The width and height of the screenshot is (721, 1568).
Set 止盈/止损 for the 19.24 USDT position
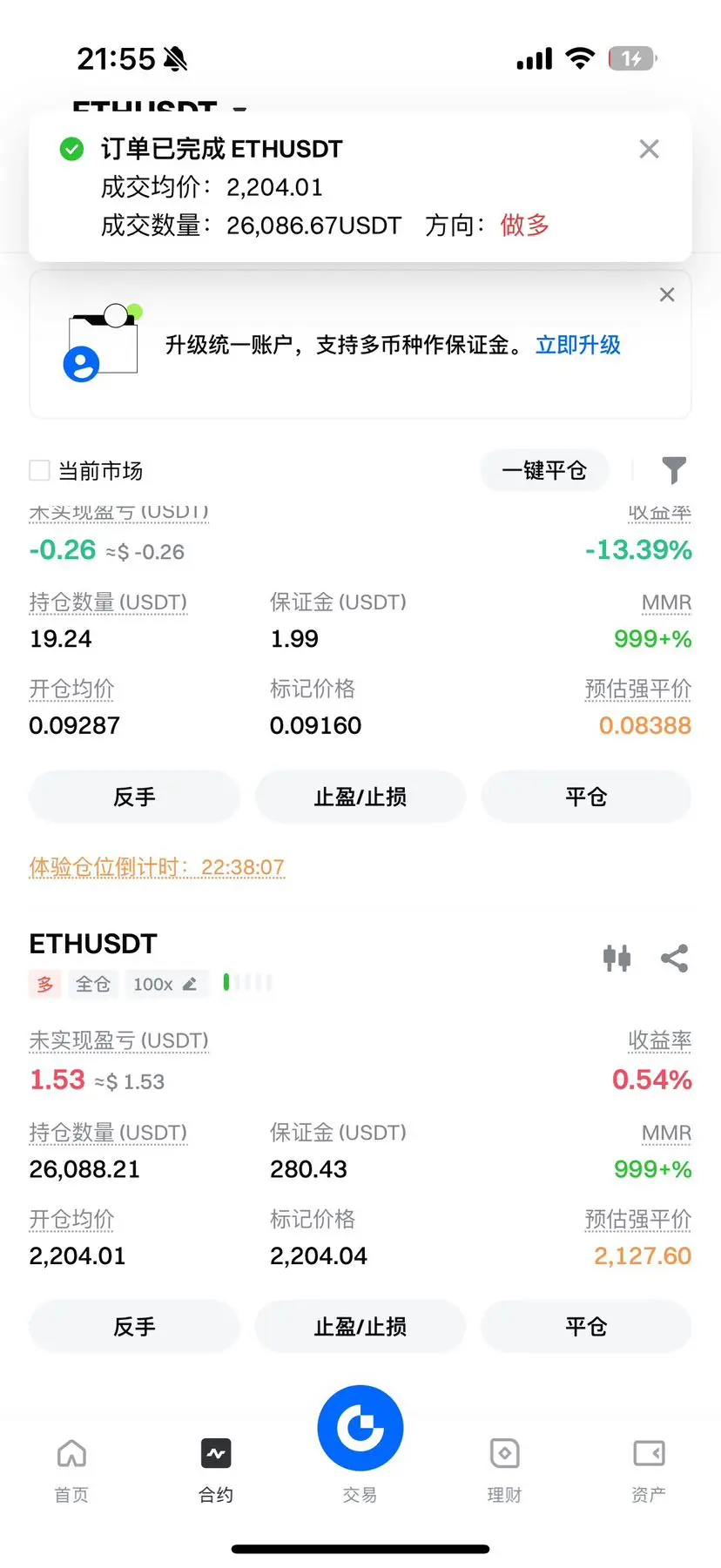click(x=360, y=797)
